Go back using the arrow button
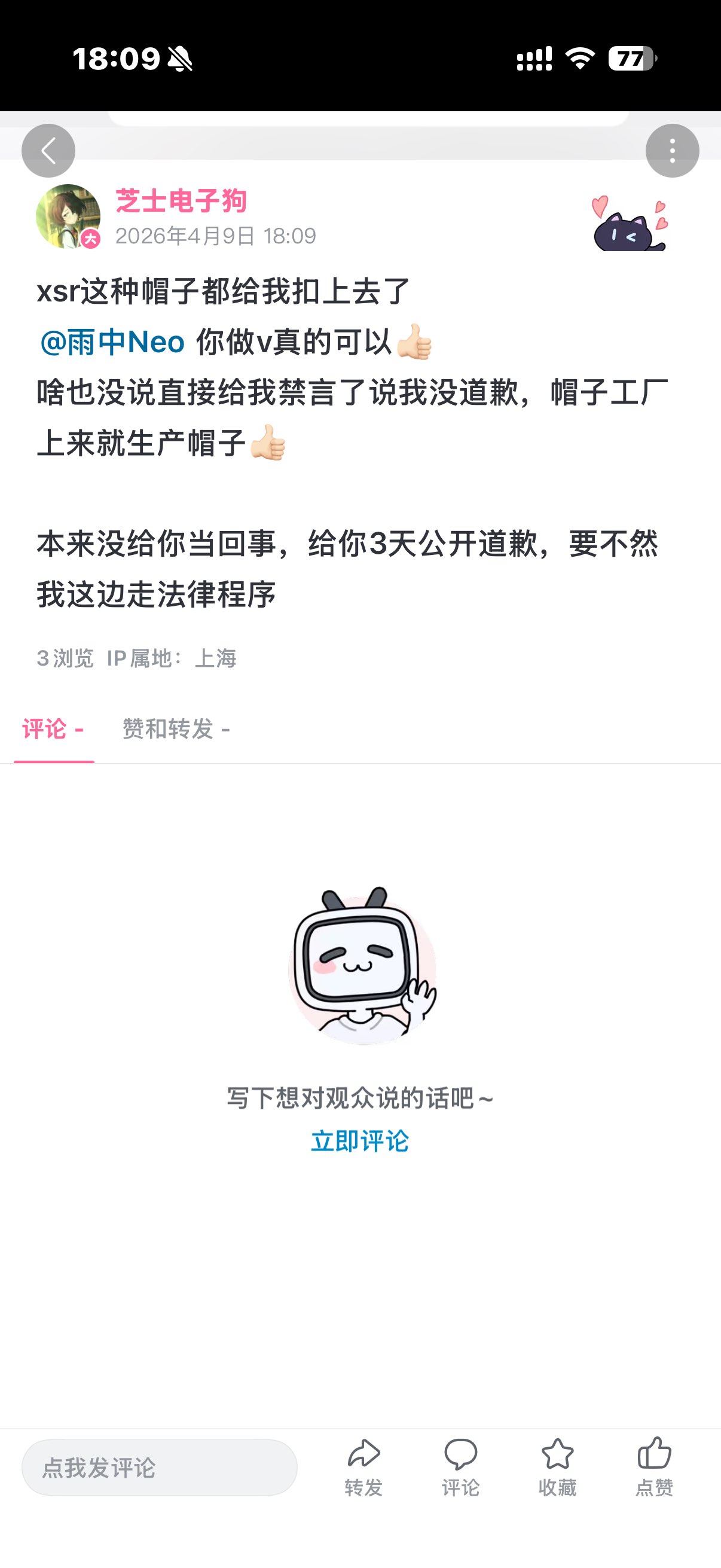The height and width of the screenshot is (1568, 721). click(x=48, y=151)
